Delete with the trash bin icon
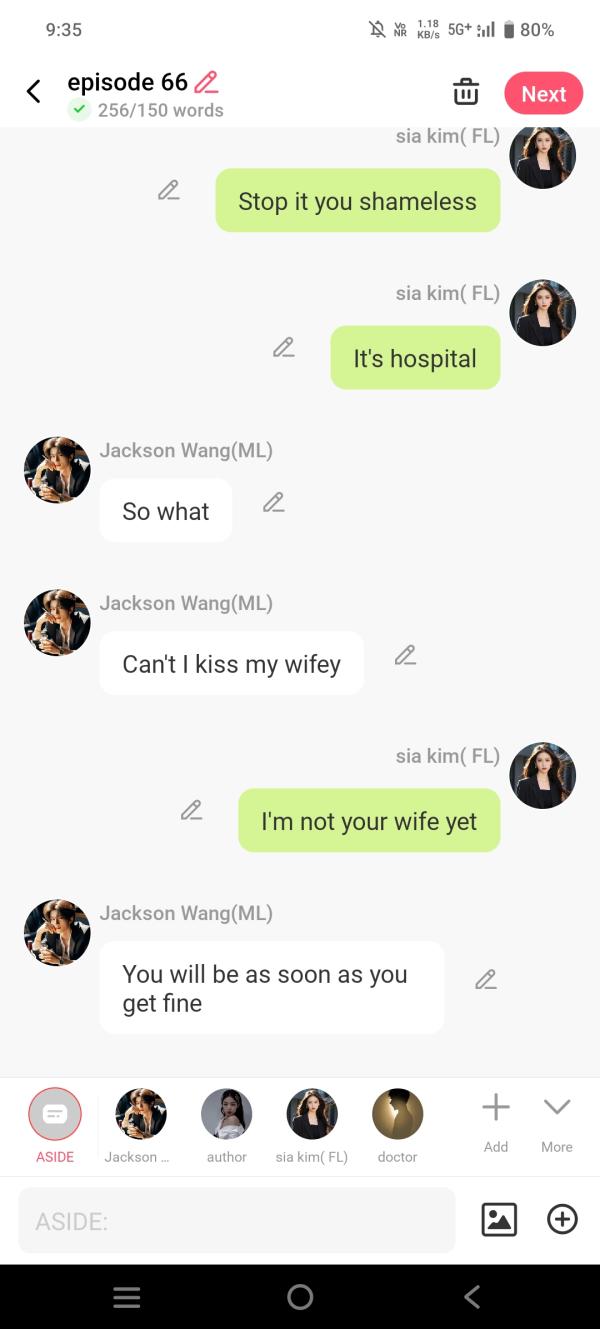Screen dimensions: 600x1329 pos(465,93)
